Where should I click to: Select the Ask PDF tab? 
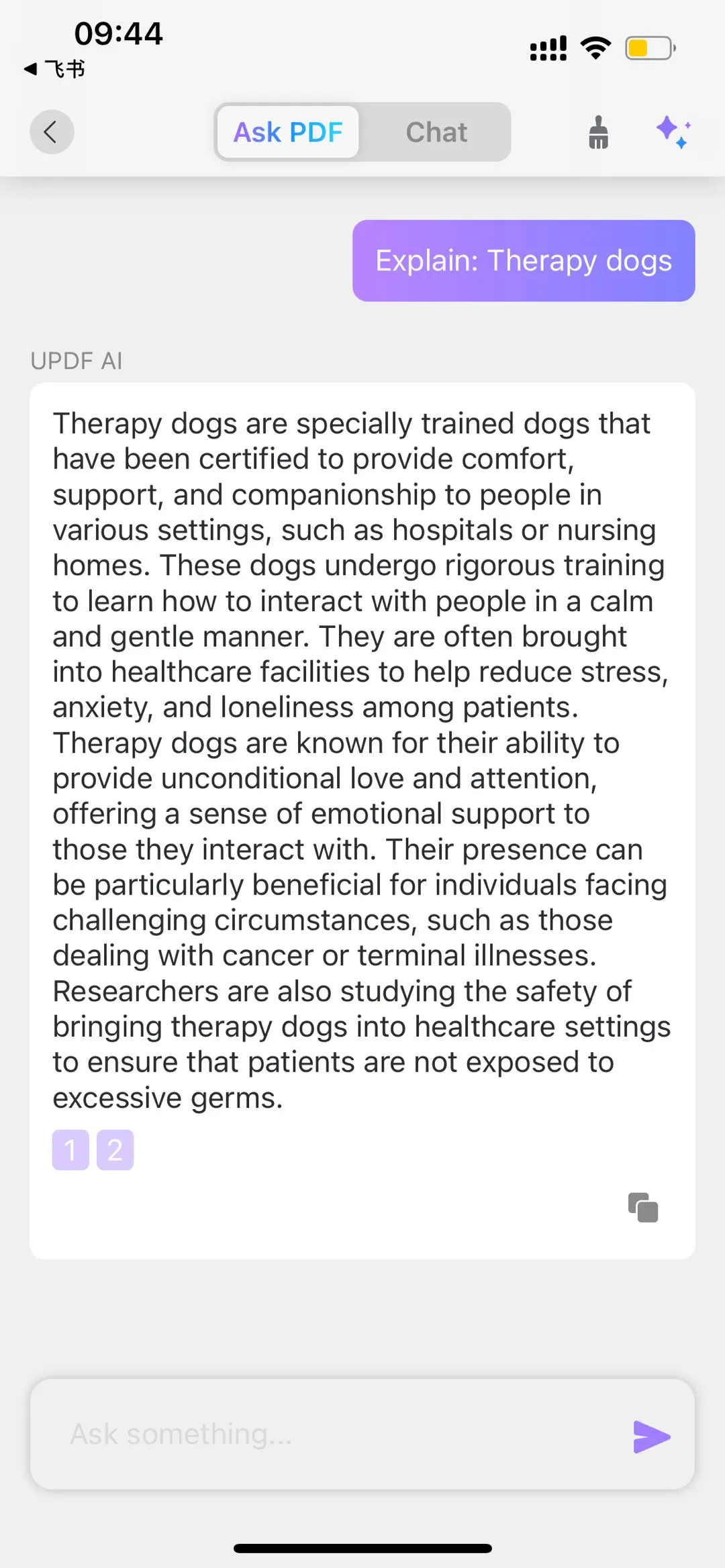288,132
